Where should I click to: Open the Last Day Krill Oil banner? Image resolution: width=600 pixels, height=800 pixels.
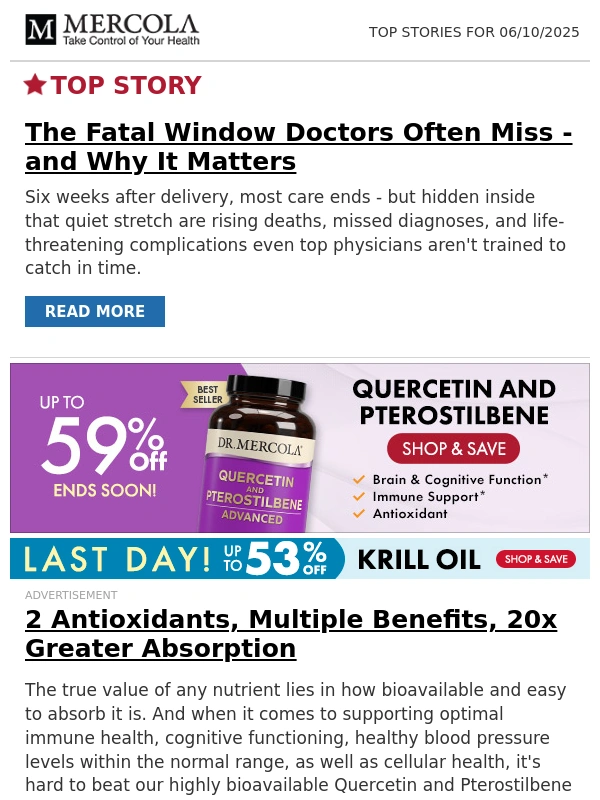300,559
